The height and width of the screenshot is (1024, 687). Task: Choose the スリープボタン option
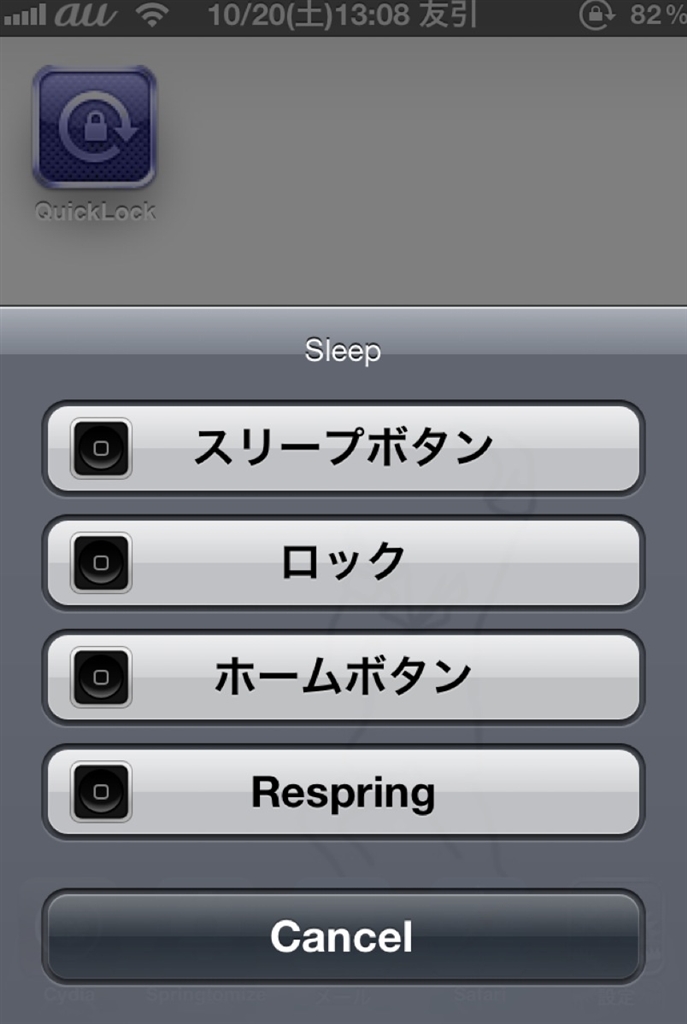click(343, 448)
